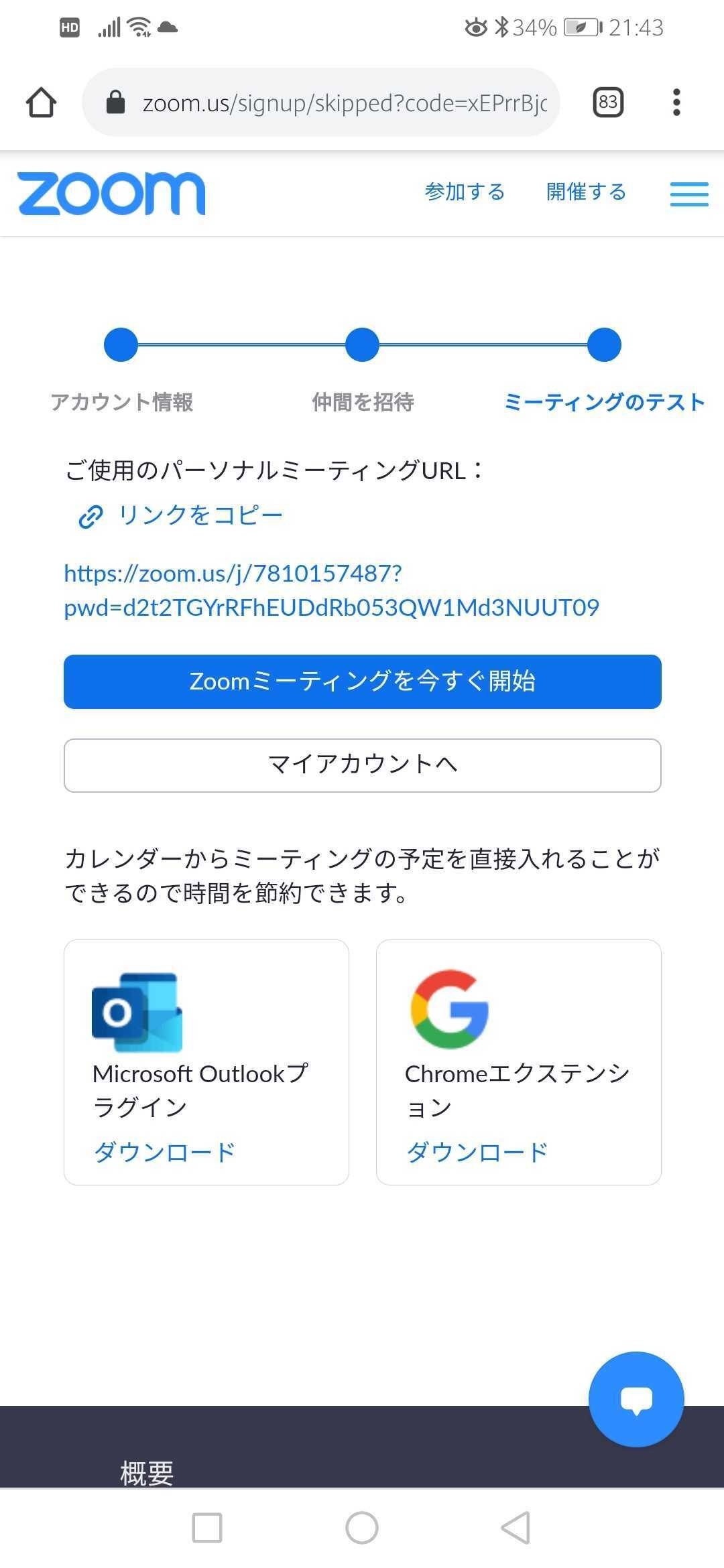This screenshot has width=724, height=1568.
Task: Open the chat support bubble
Action: 636,1399
